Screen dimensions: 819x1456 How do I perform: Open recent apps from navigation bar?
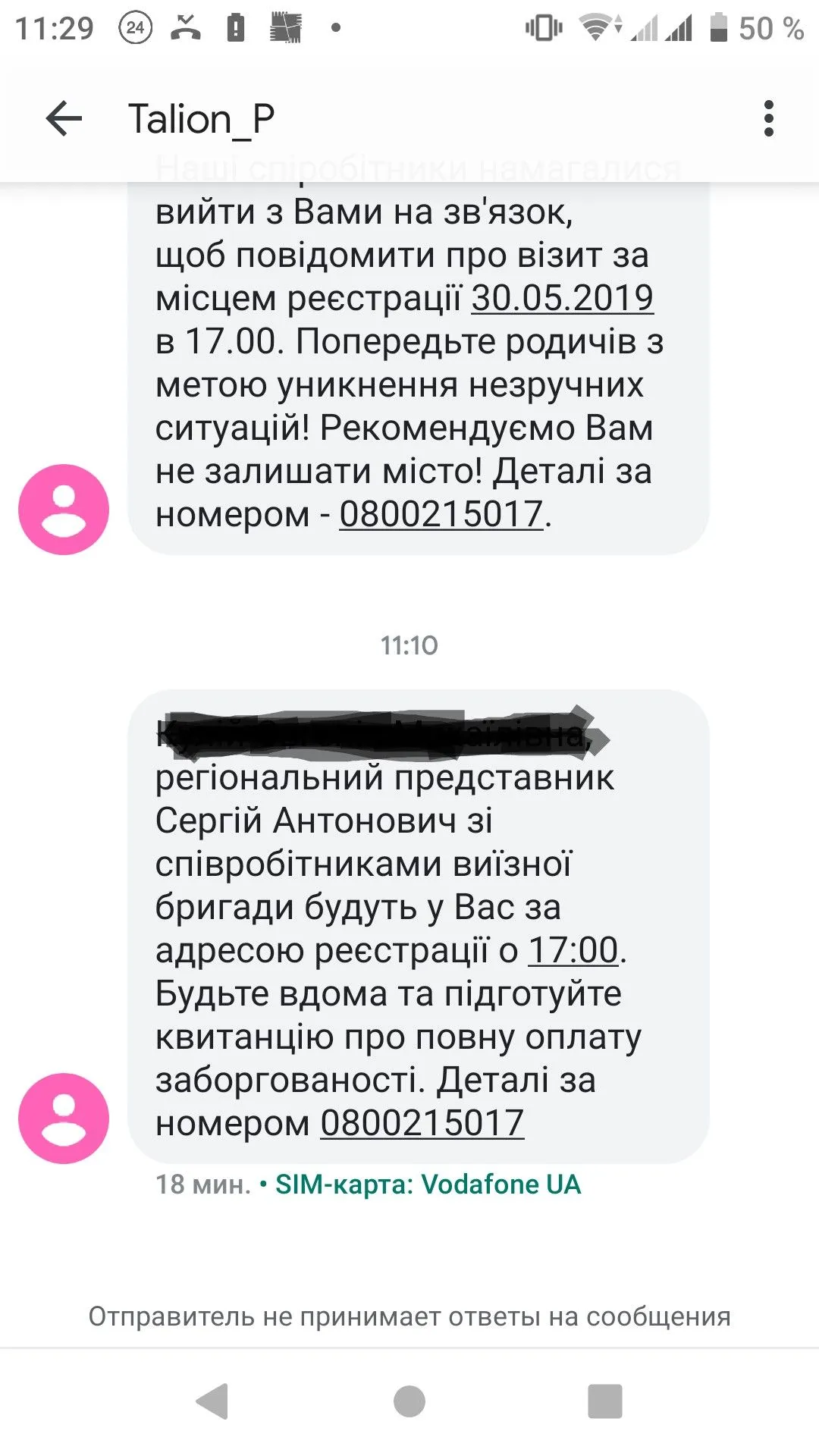pyautogui.click(x=604, y=1401)
